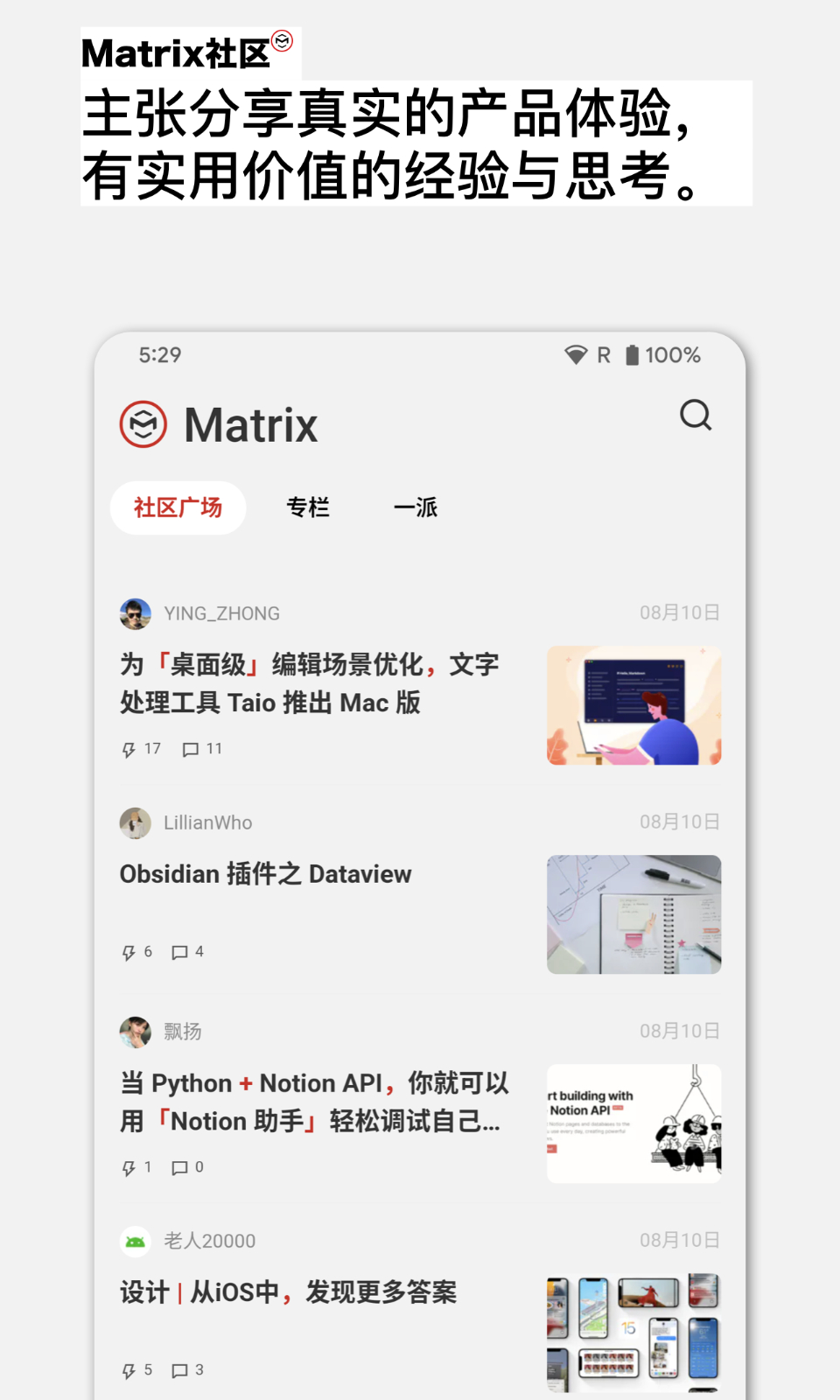Switch to the 一派 tab
The image size is (840, 1400).
click(x=417, y=507)
